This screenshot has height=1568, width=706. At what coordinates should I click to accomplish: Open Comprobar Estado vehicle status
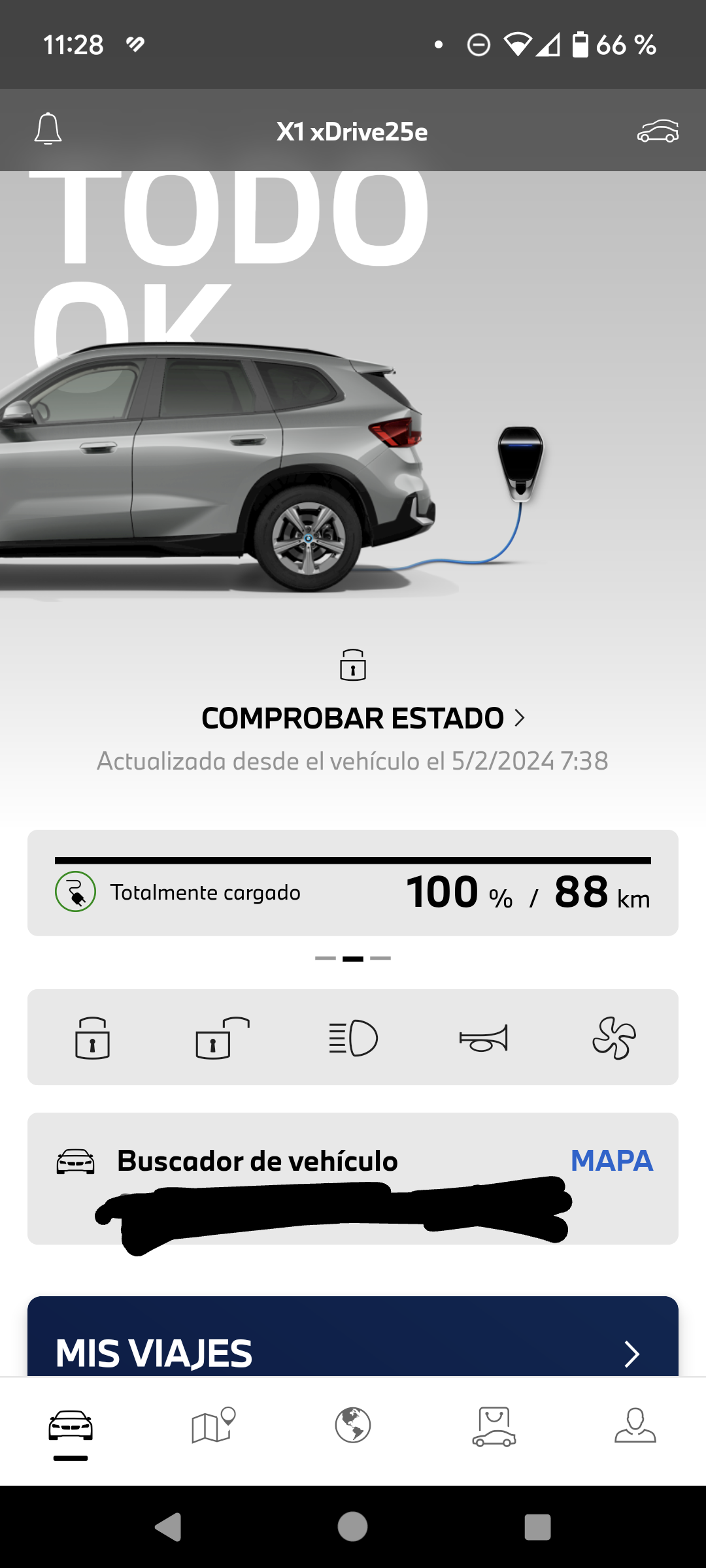[362, 718]
